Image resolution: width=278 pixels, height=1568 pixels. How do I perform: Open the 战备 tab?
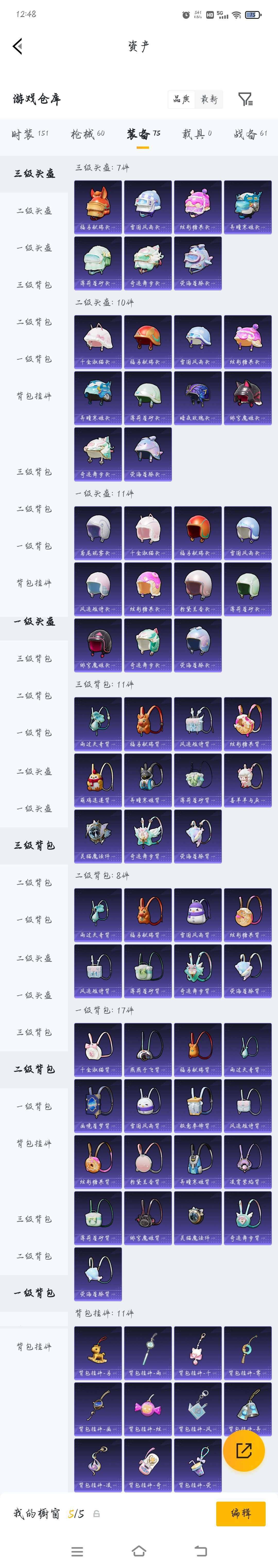tap(250, 134)
